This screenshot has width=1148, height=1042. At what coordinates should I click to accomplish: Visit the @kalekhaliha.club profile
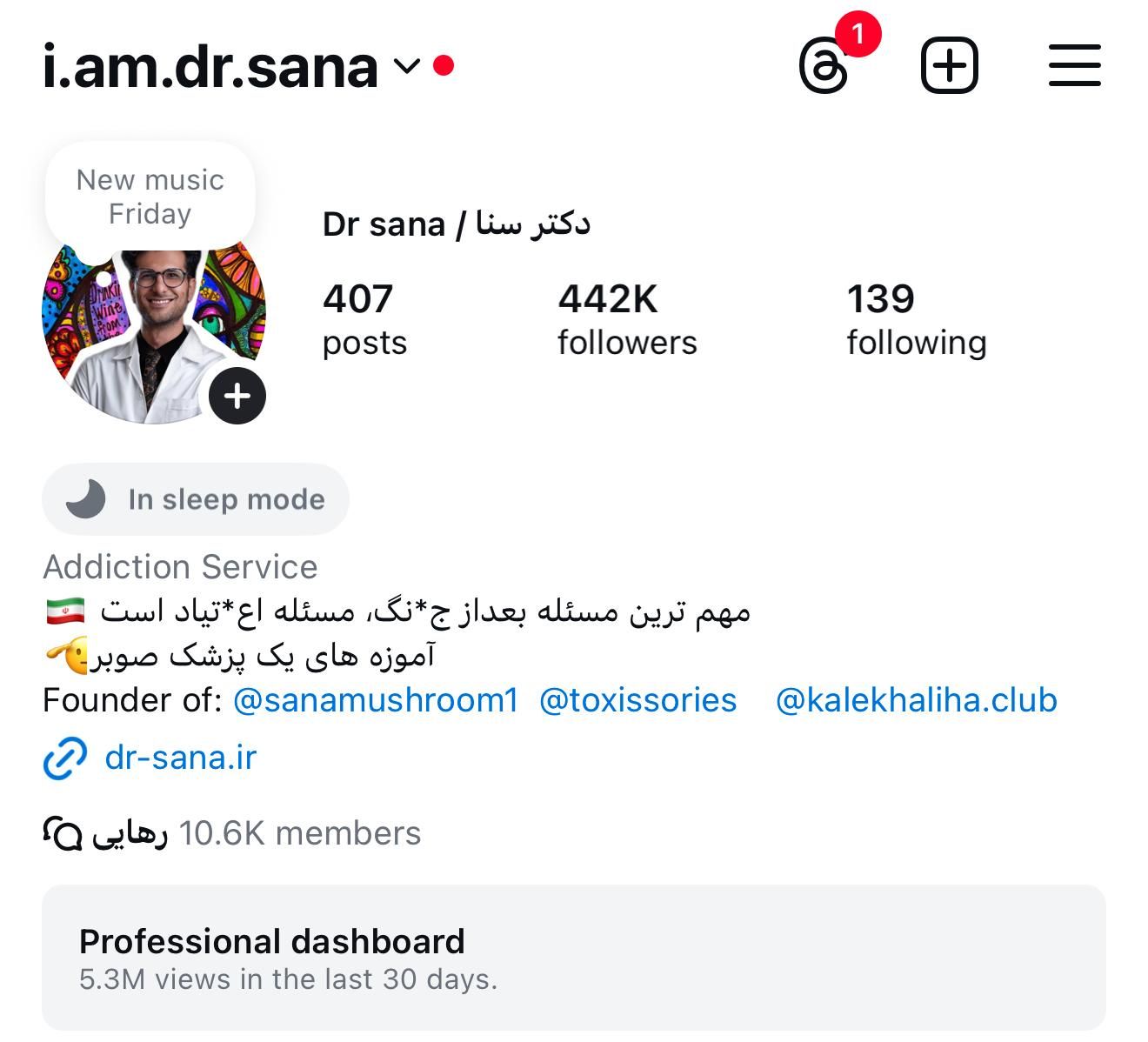coord(916,700)
